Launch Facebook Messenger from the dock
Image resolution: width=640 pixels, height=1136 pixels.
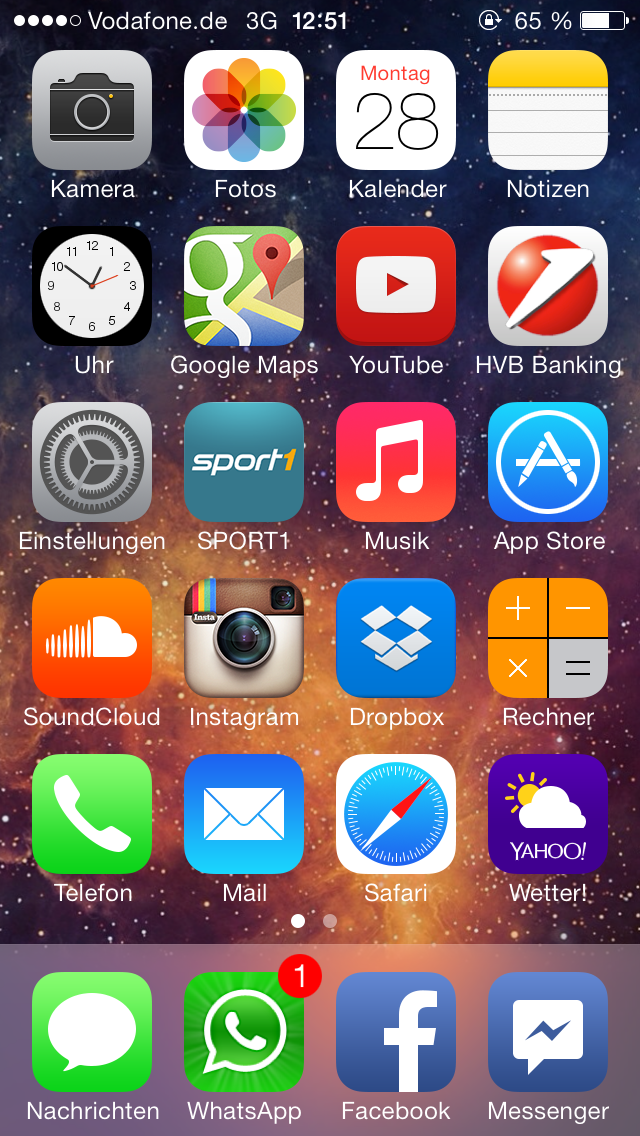click(548, 1032)
